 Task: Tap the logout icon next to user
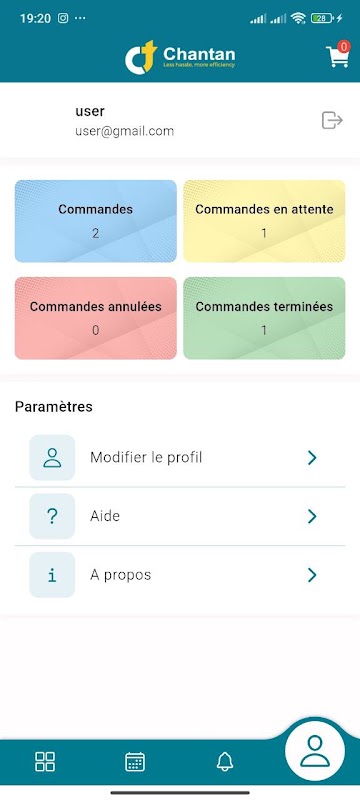(332, 120)
